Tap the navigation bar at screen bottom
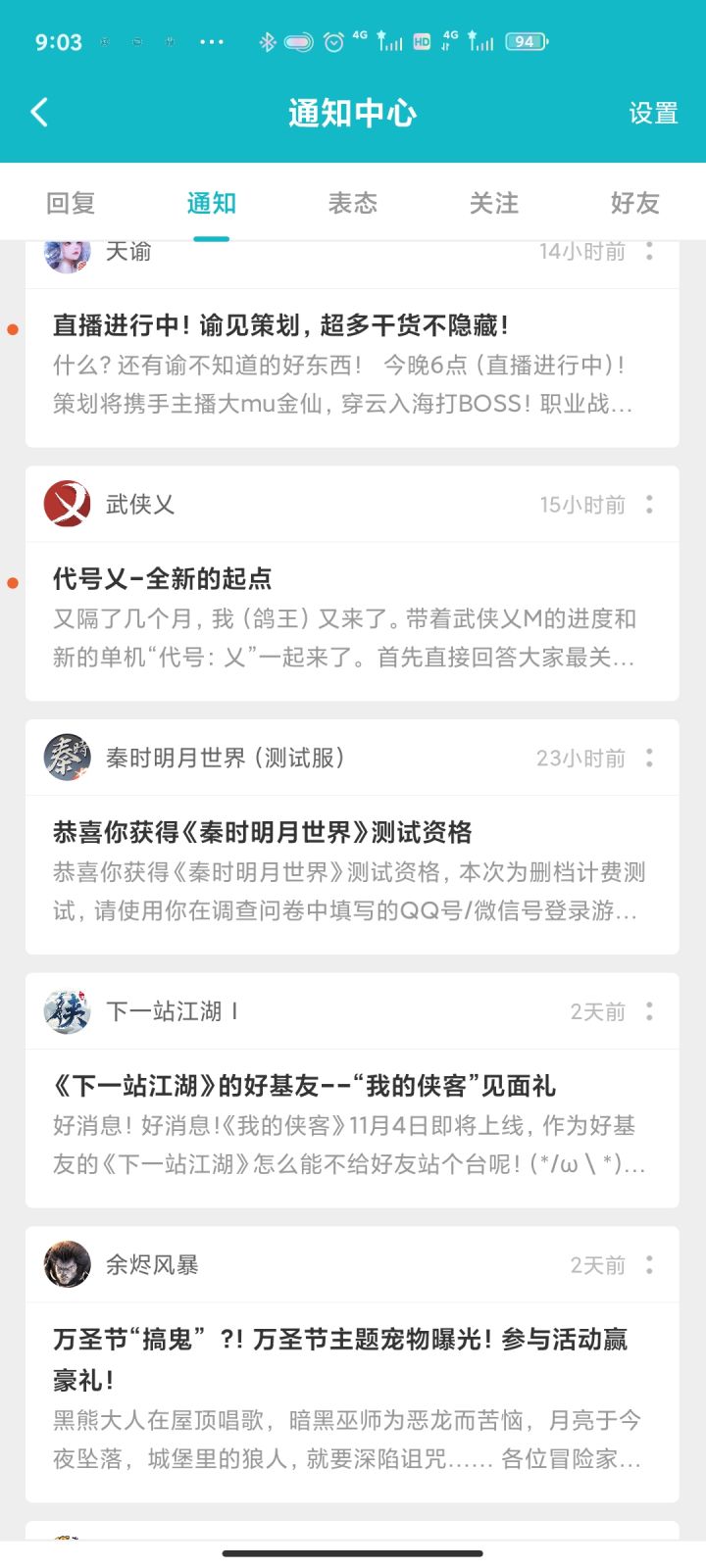Image resolution: width=706 pixels, height=1568 pixels. click(353, 1551)
